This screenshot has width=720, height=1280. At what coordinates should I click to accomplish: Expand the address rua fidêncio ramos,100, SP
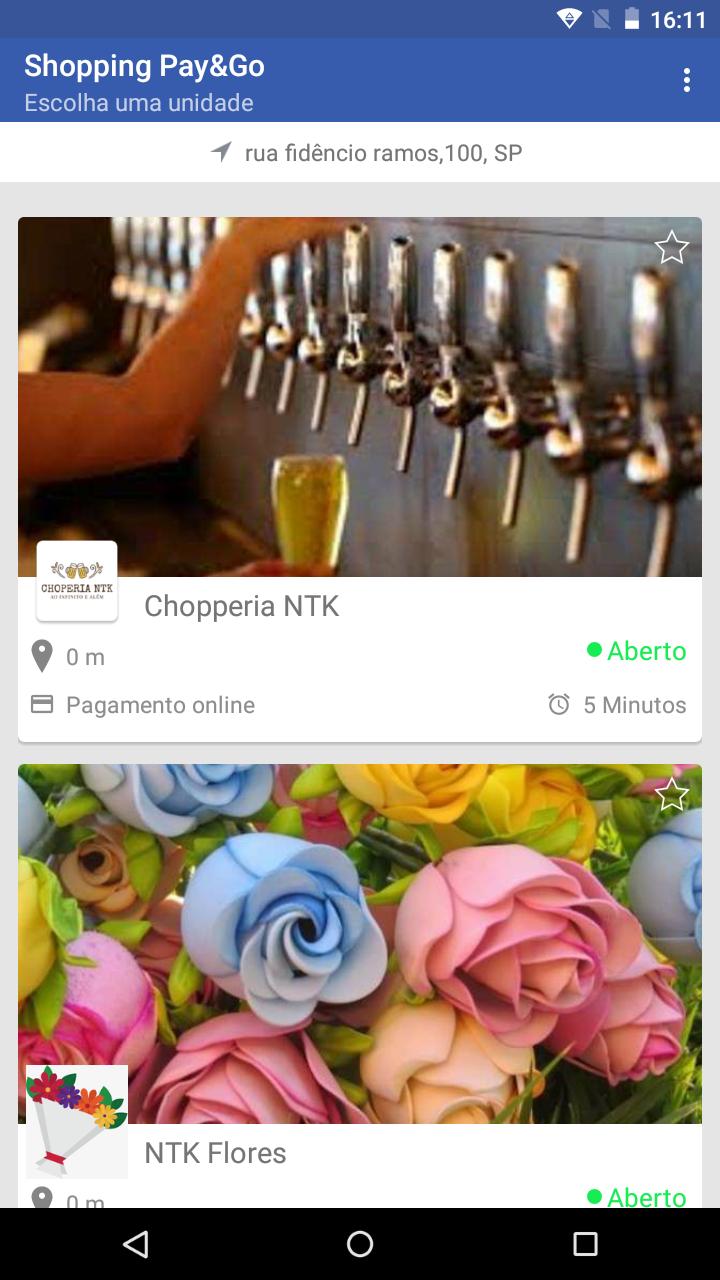(383, 152)
